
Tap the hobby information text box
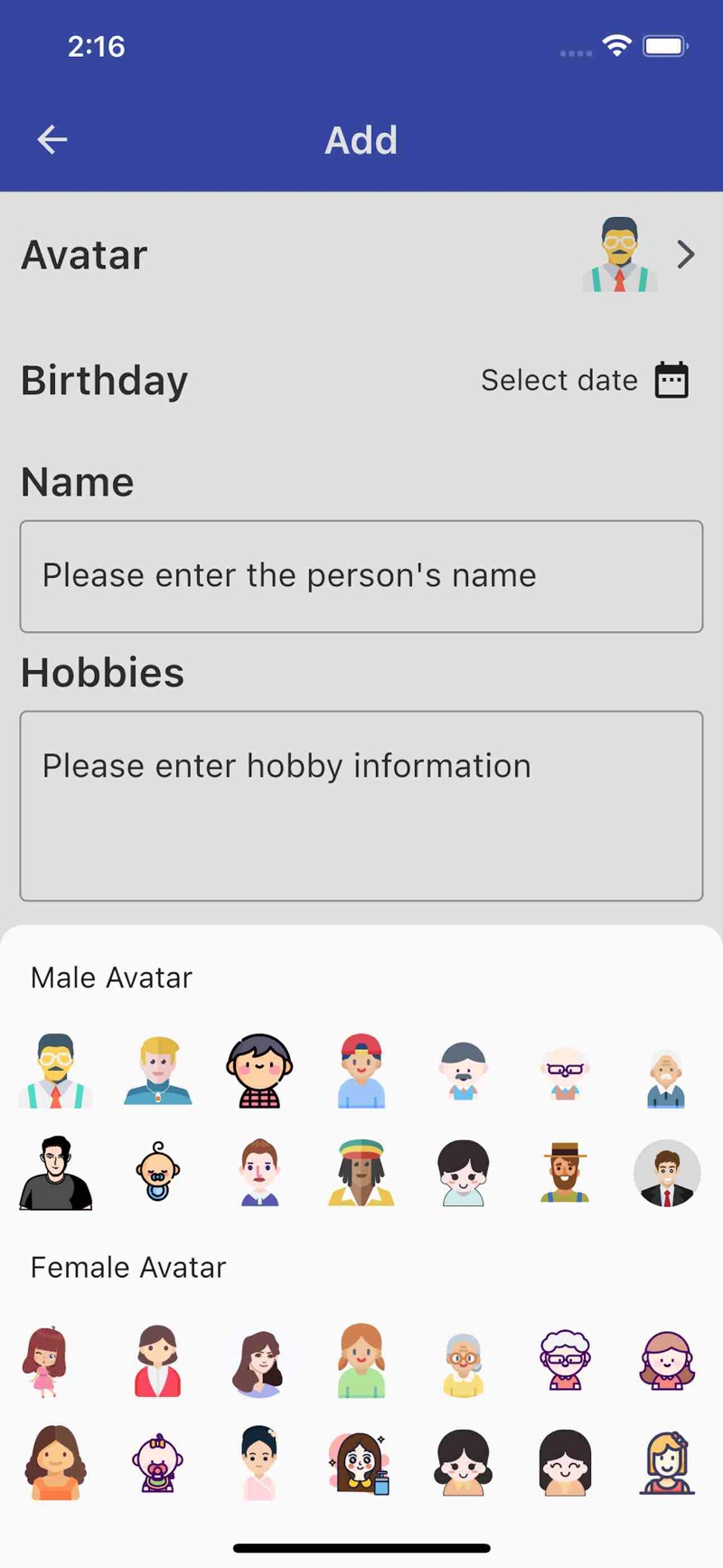coord(361,806)
